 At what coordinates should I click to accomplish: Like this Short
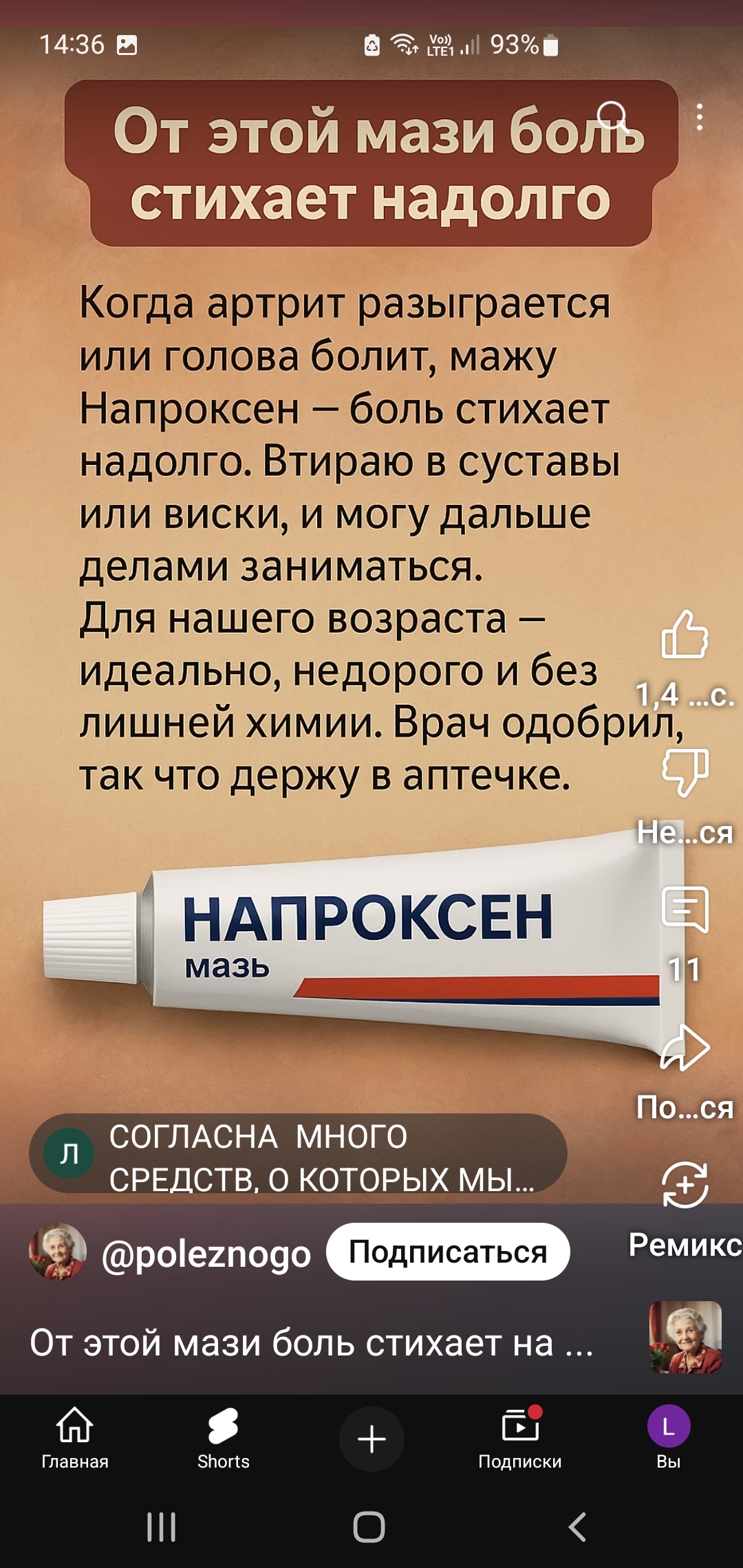(685, 635)
